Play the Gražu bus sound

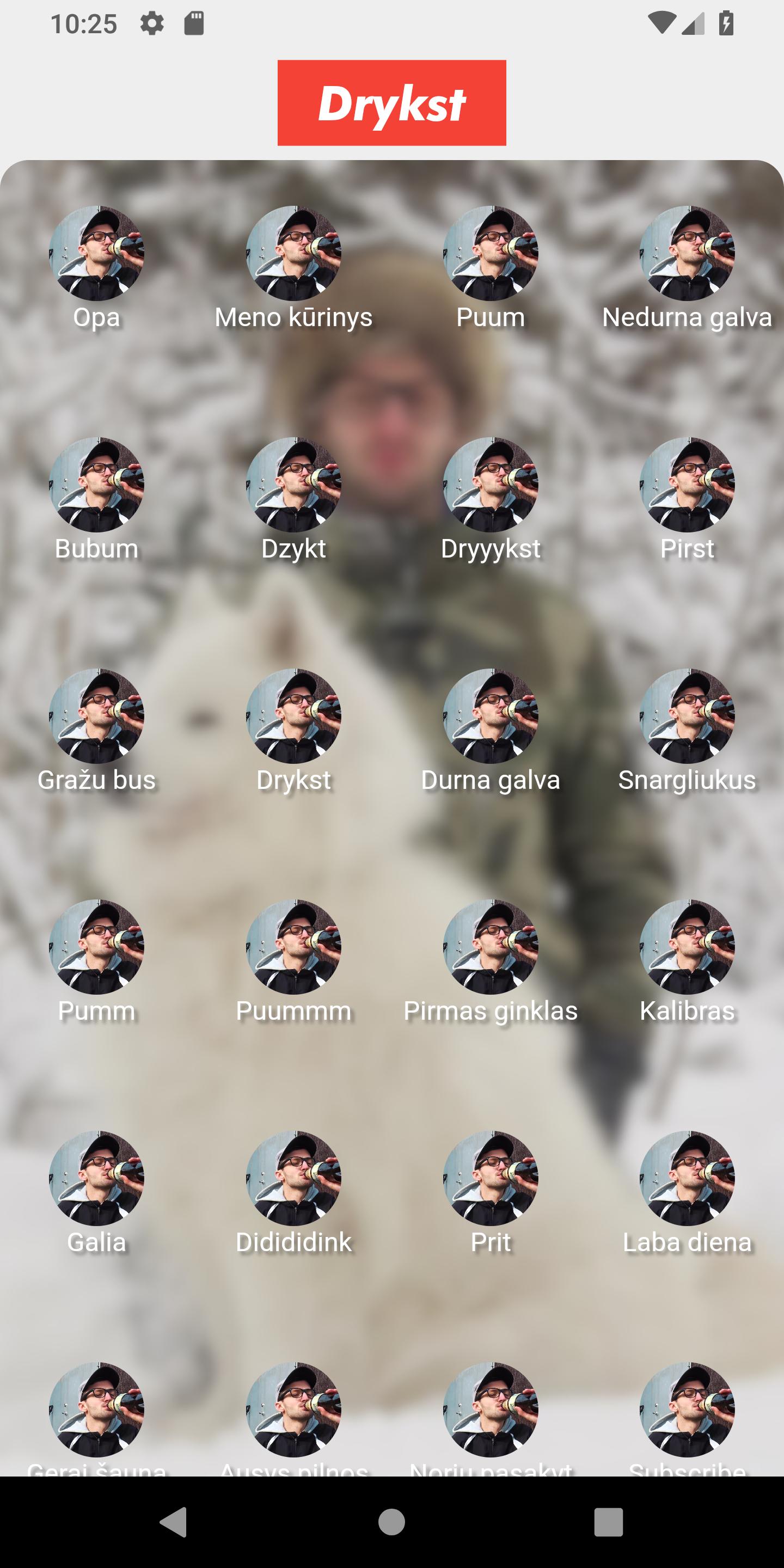coord(97,716)
